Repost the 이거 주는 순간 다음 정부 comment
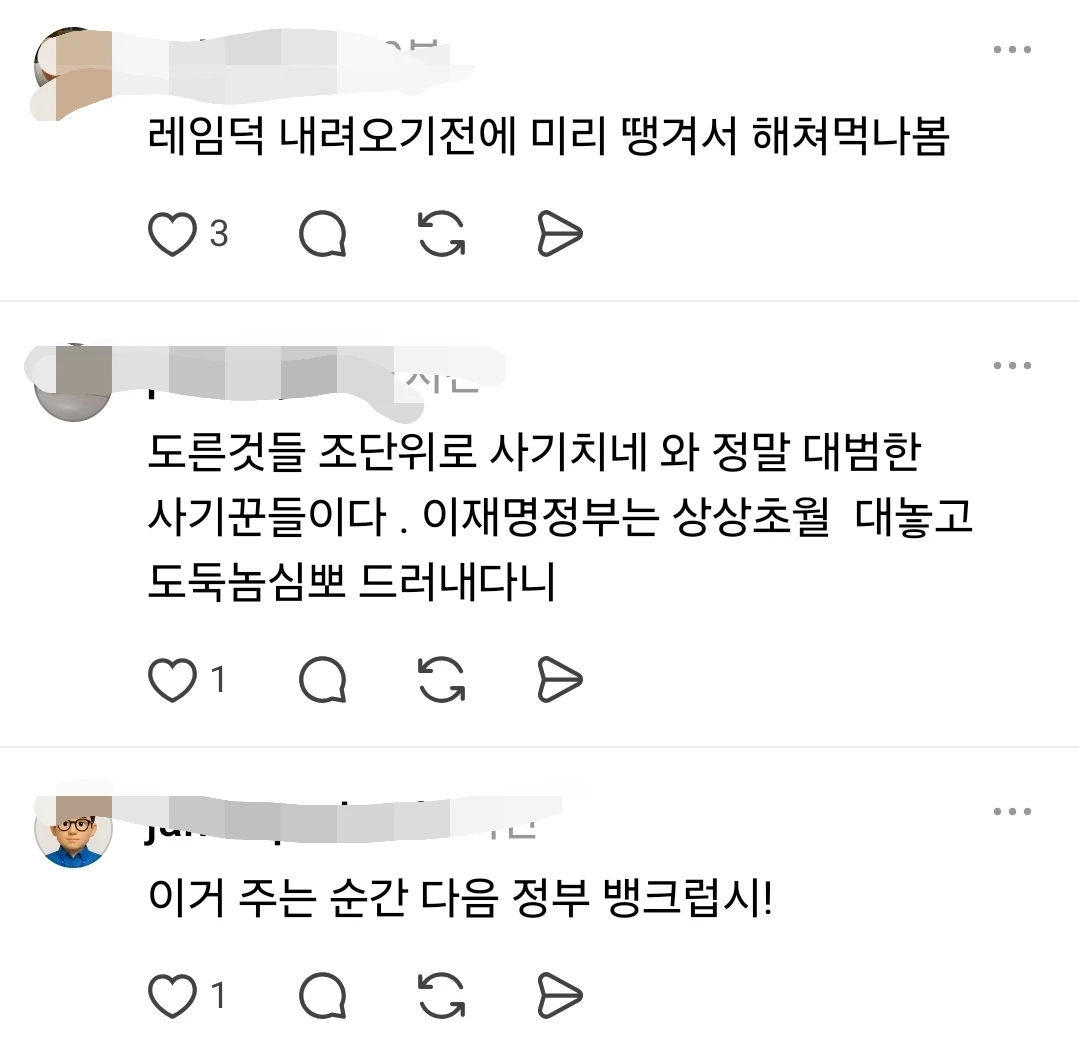1079x1047 pixels. point(442,996)
